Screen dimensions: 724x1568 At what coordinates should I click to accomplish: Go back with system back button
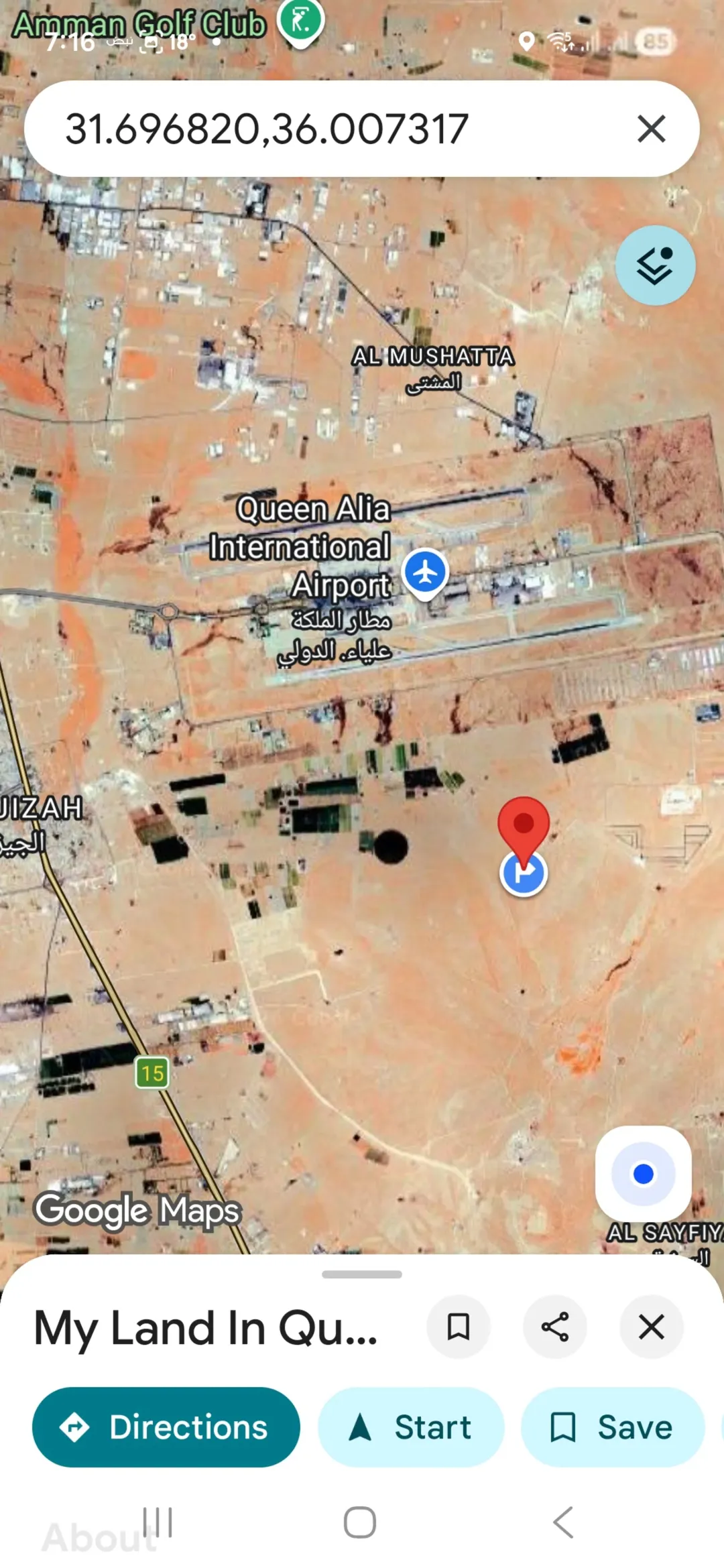(x=564, y=1522)
